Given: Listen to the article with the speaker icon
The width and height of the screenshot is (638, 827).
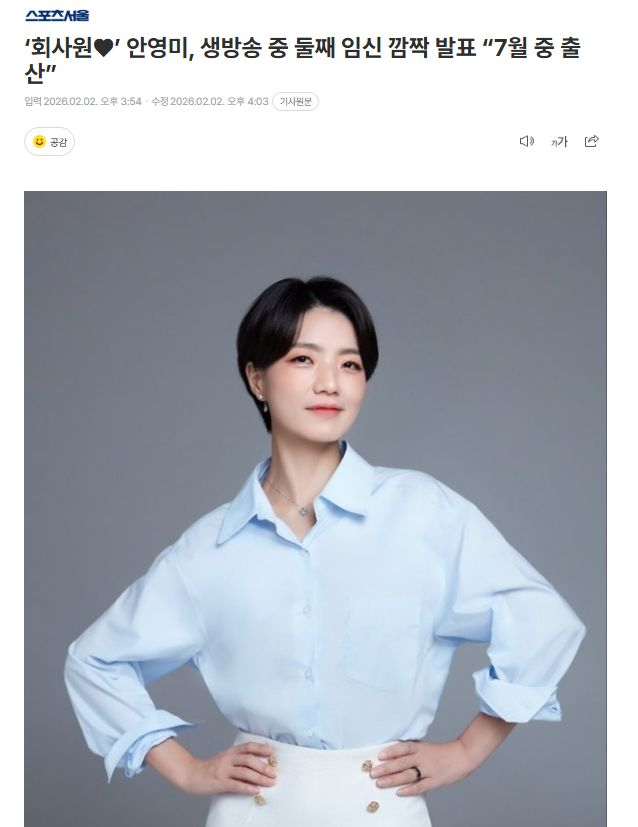Looking at the screenshot, I should click(x=526, y=141).
